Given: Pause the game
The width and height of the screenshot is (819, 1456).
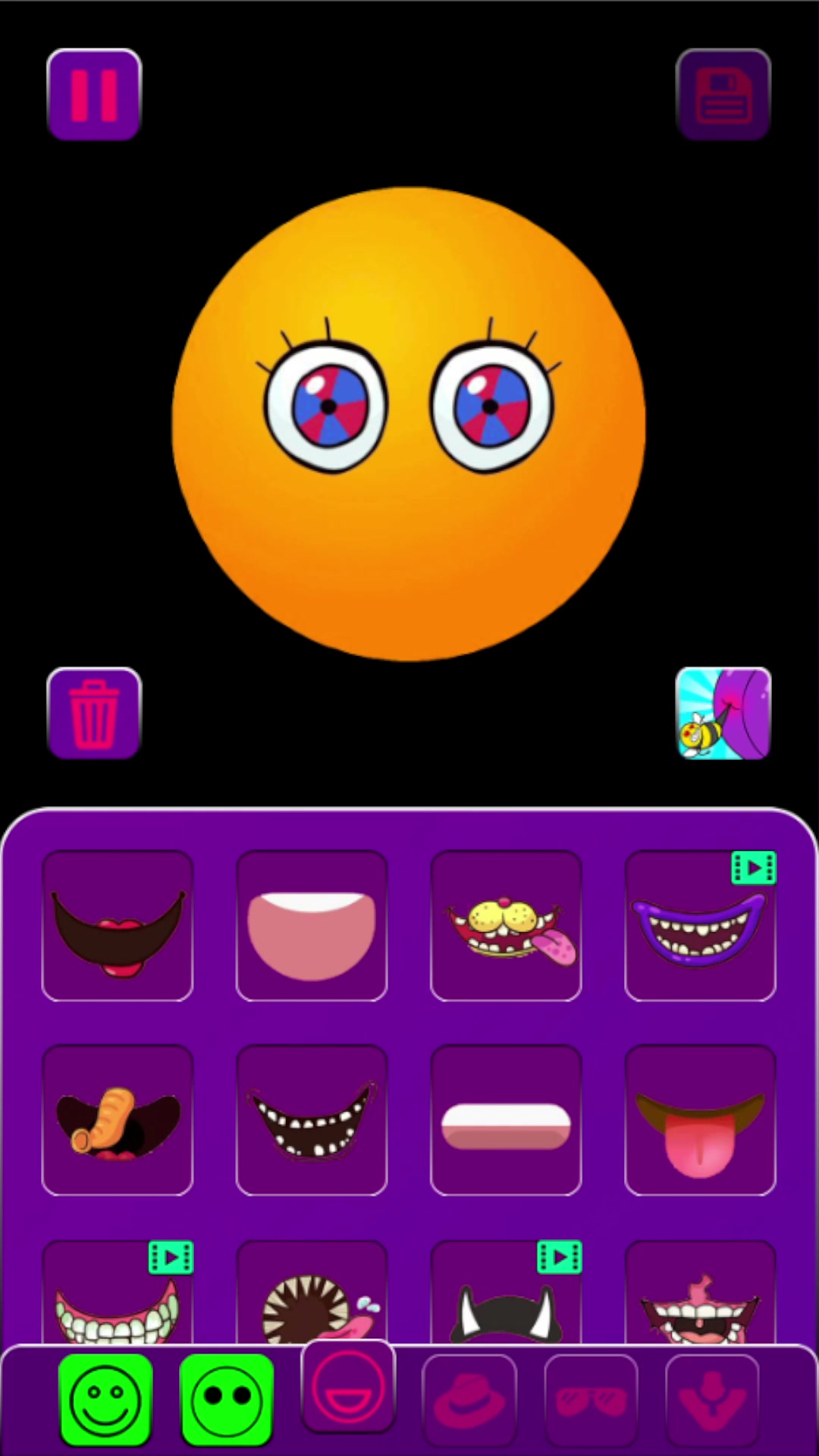Looking at the screenshot, I should coord(94,96).
